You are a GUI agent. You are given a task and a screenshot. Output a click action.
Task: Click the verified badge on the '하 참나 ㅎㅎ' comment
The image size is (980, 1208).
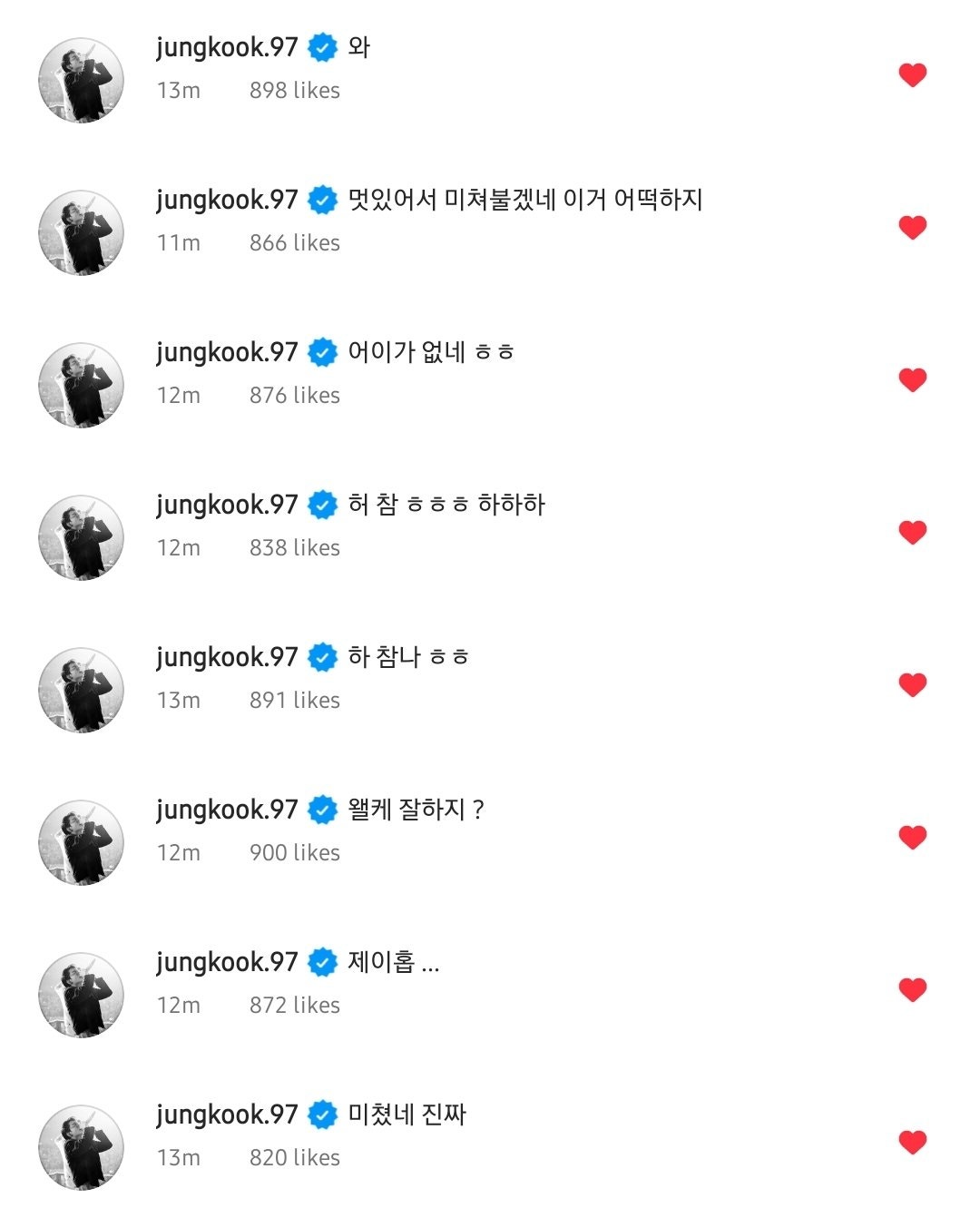(x=322, y=655)
